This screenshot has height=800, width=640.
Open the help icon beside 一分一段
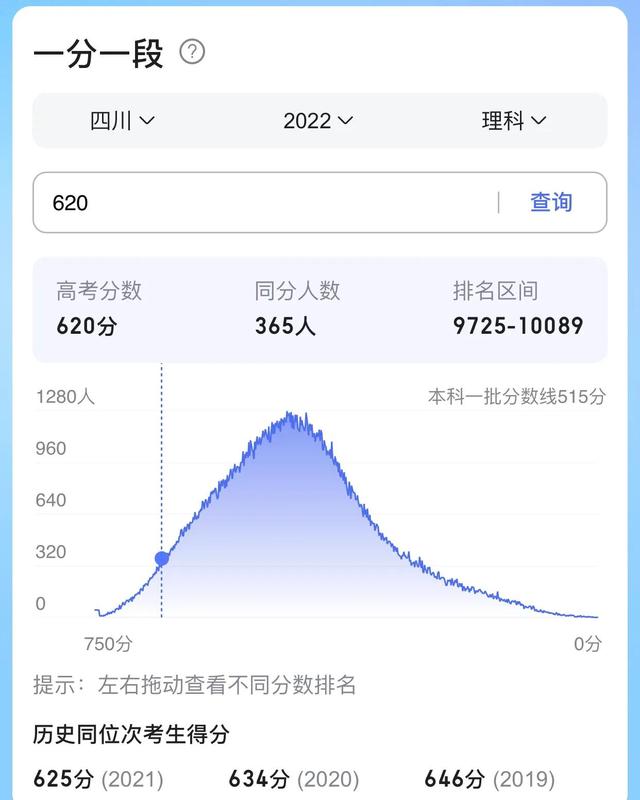[x=191, y=52]
